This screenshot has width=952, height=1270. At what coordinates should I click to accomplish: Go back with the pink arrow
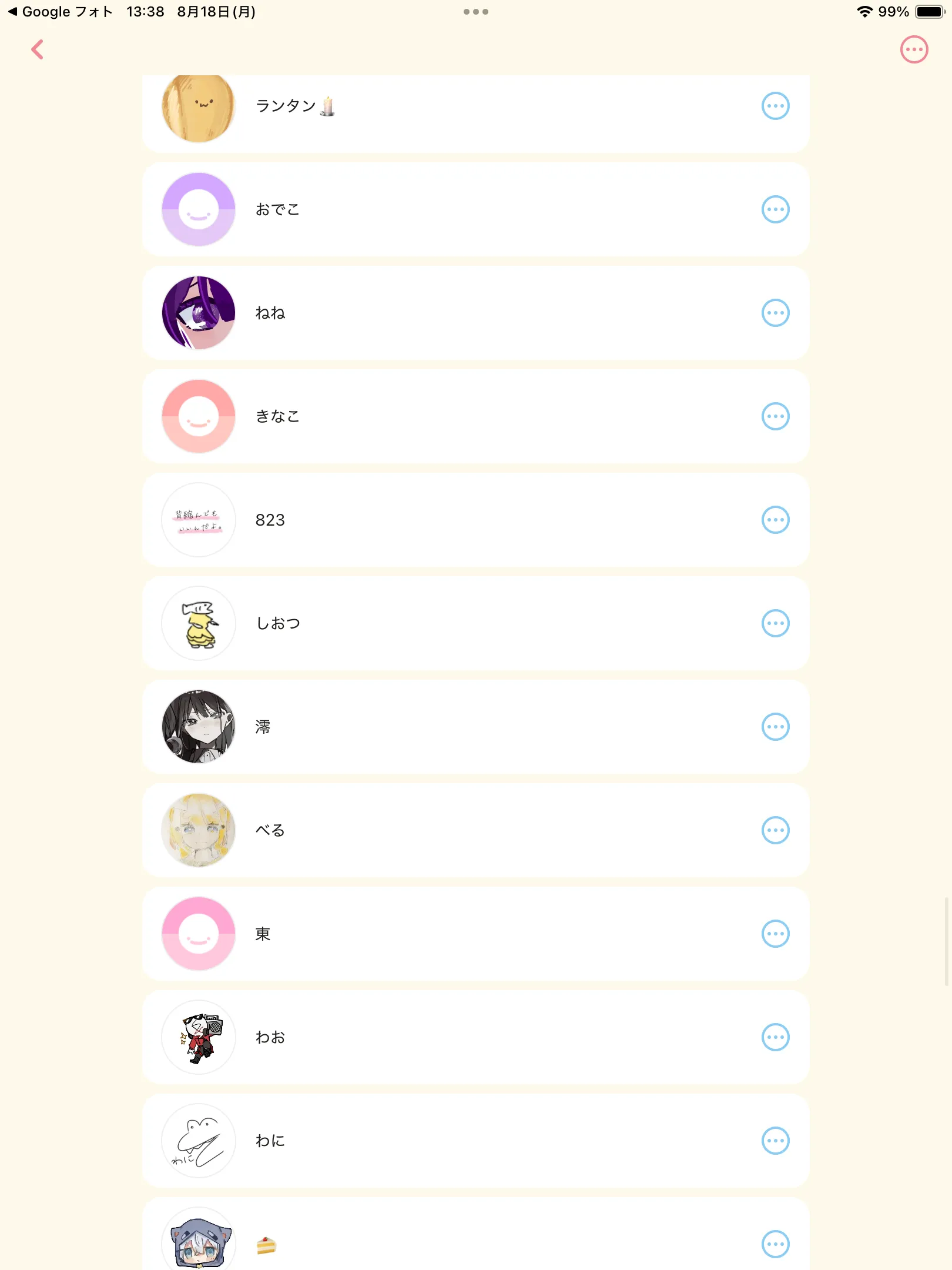click(x=38, y=50)
